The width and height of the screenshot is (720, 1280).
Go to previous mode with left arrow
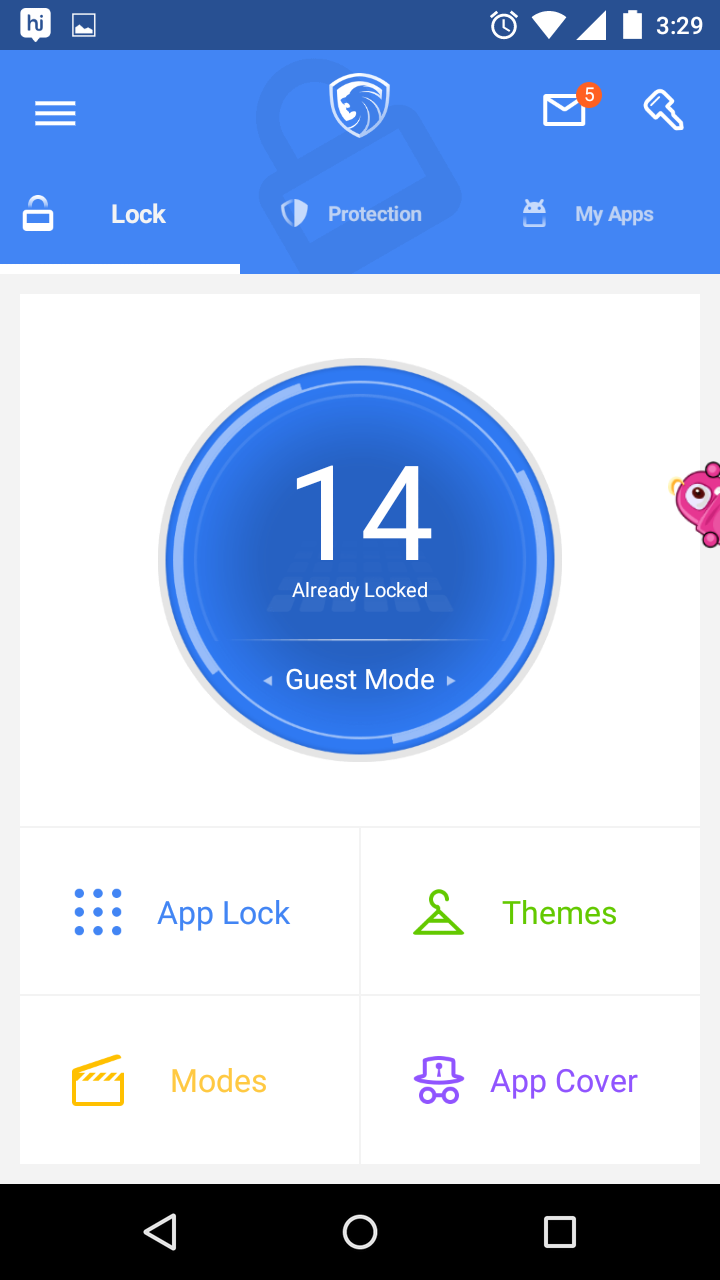pos(268,681)
